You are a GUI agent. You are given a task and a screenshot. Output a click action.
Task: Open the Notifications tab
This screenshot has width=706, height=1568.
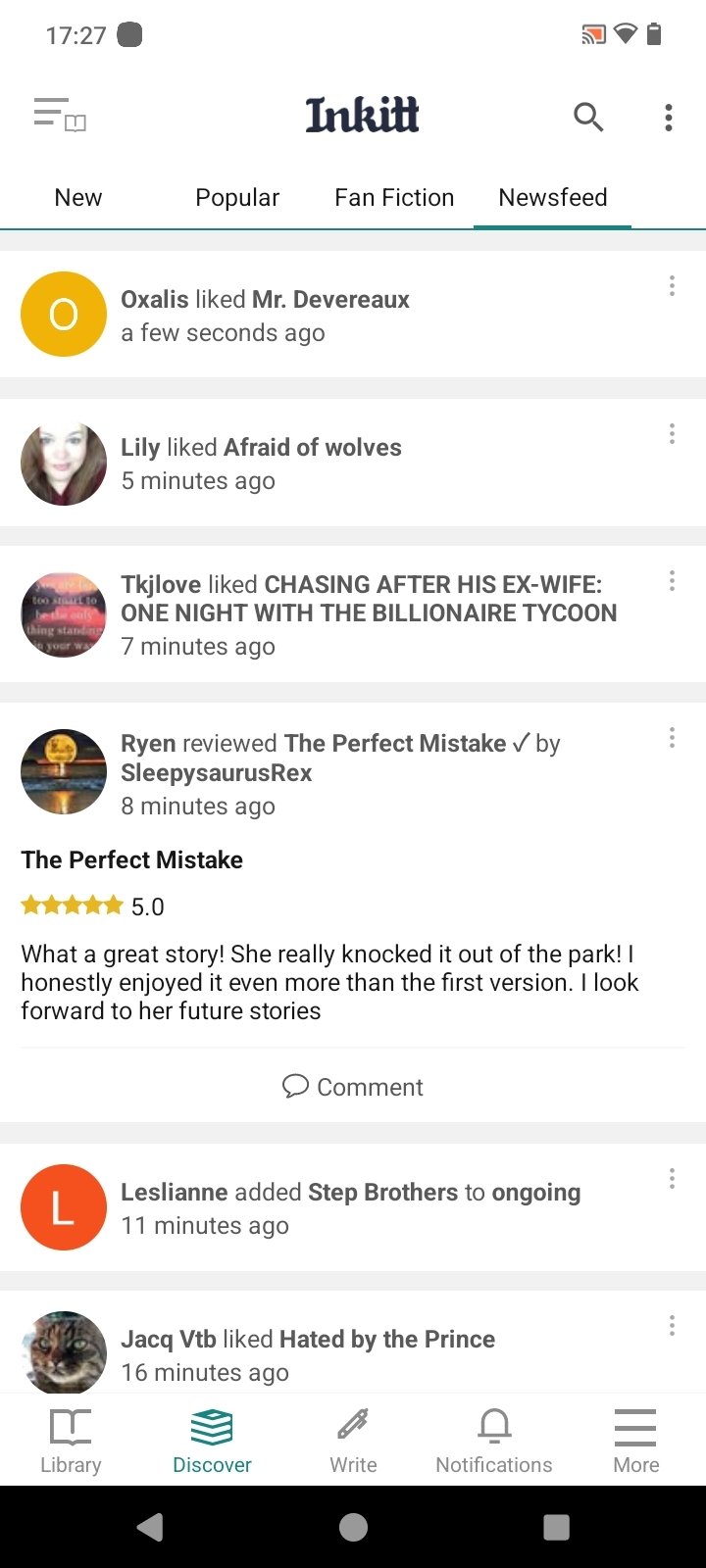coord(494,1441)
